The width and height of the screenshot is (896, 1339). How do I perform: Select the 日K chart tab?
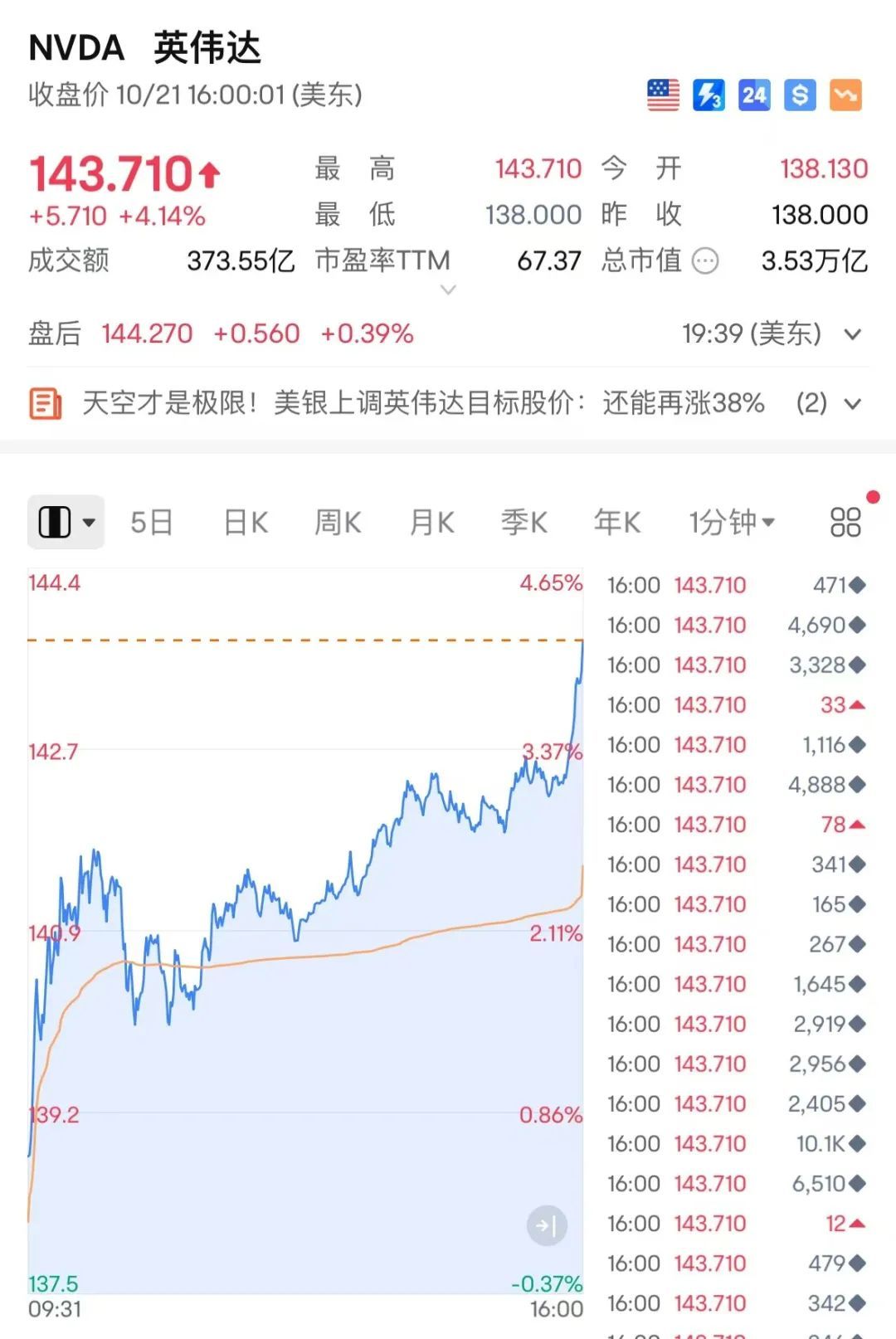tap(246, 523)
